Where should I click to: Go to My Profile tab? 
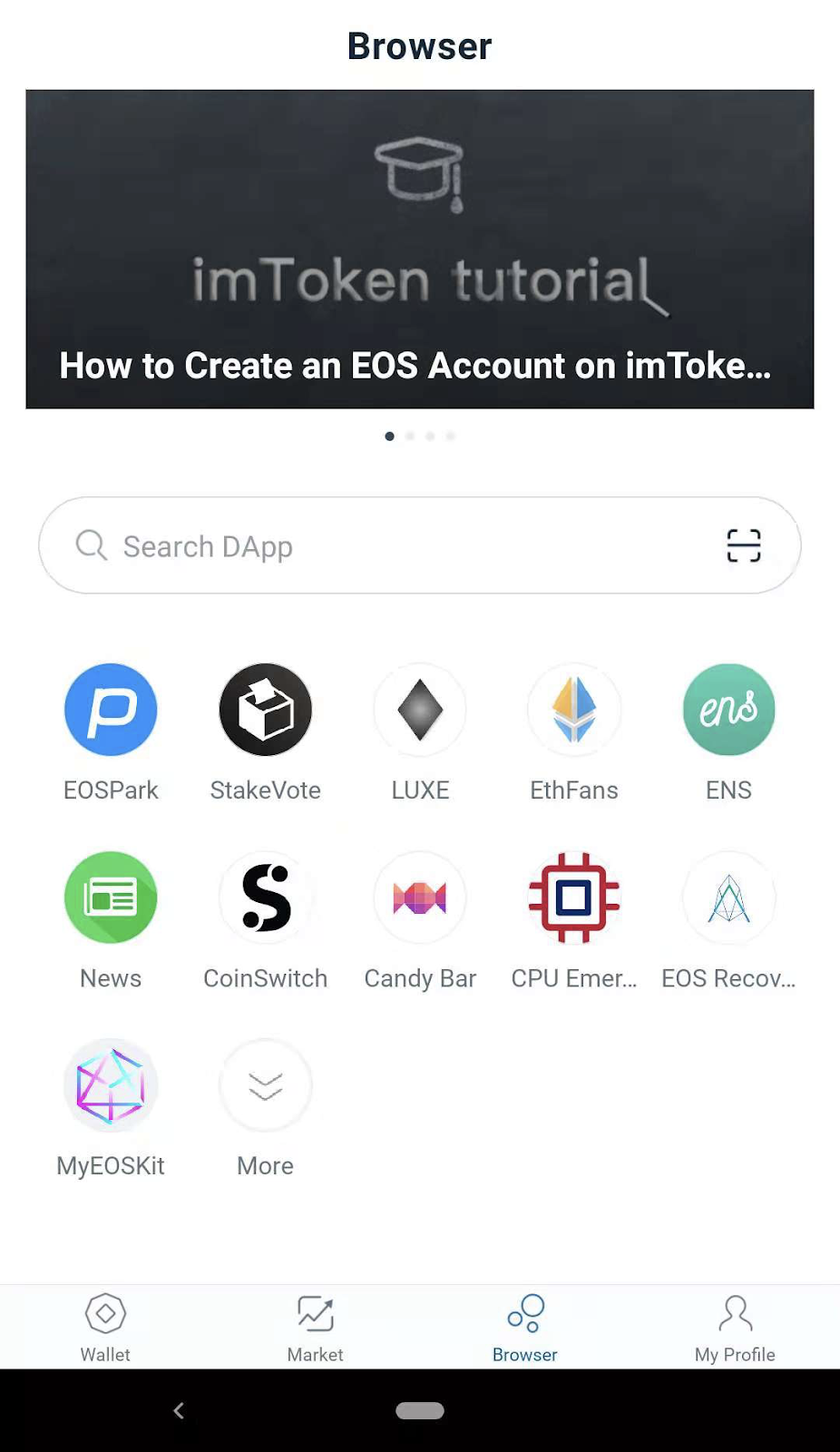click(x=735, y=1327)
